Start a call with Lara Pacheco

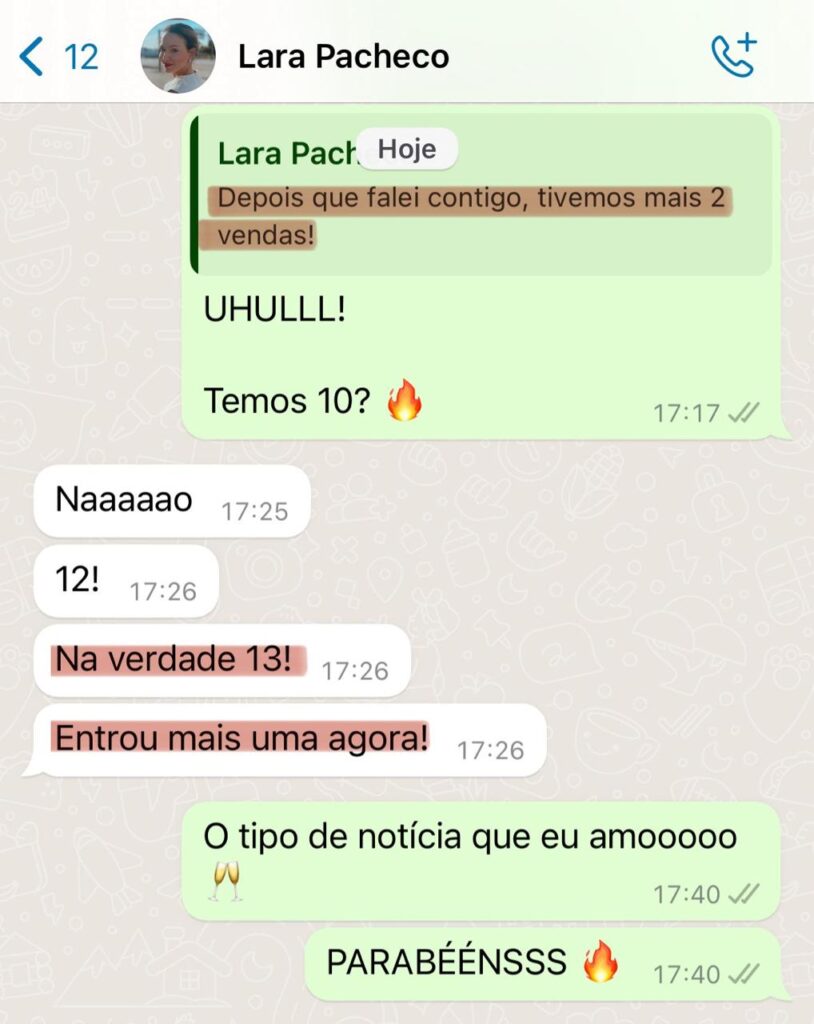coord(733,57)
